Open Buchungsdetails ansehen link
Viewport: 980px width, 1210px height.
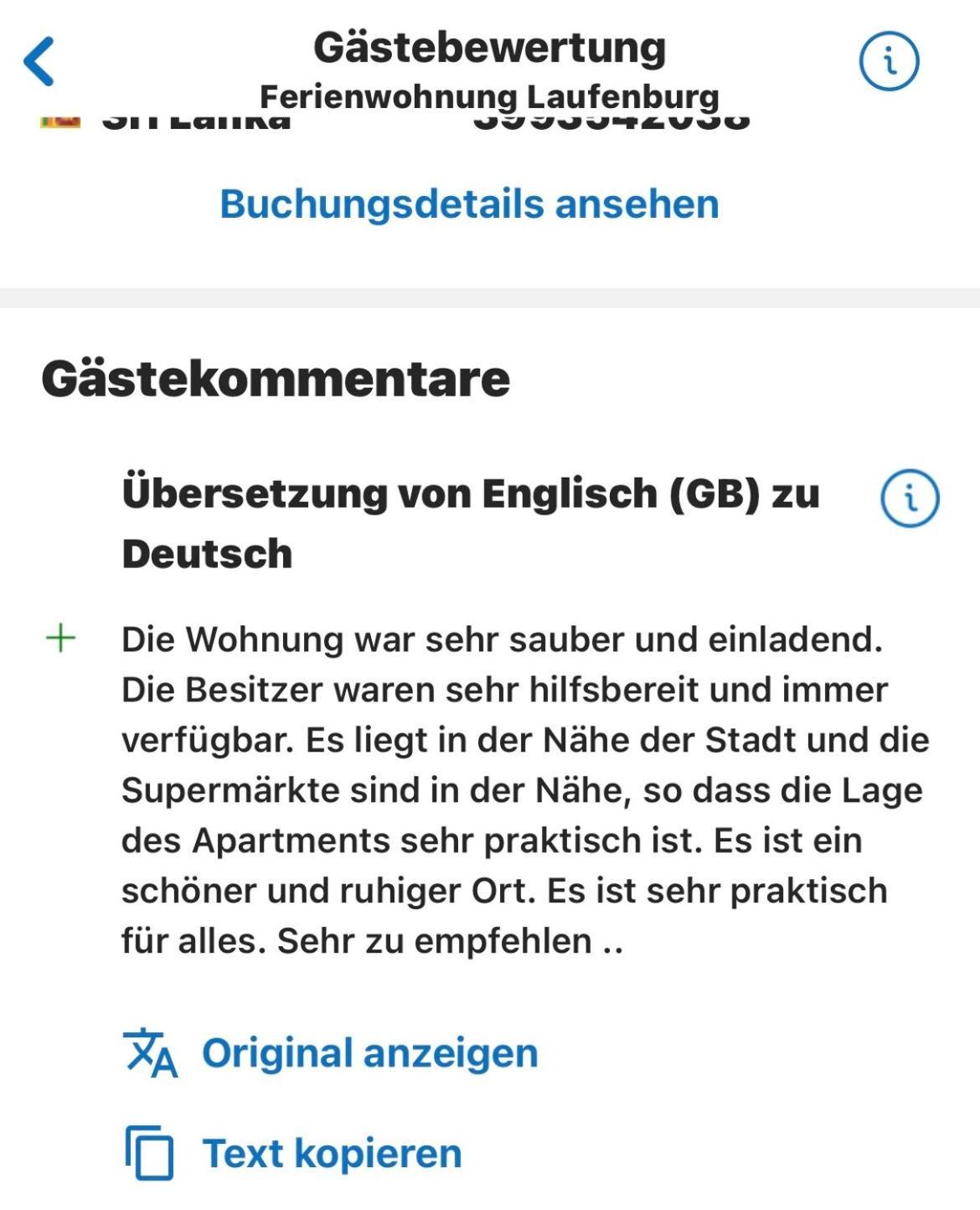pyautogui.click(x=469, y=204)
